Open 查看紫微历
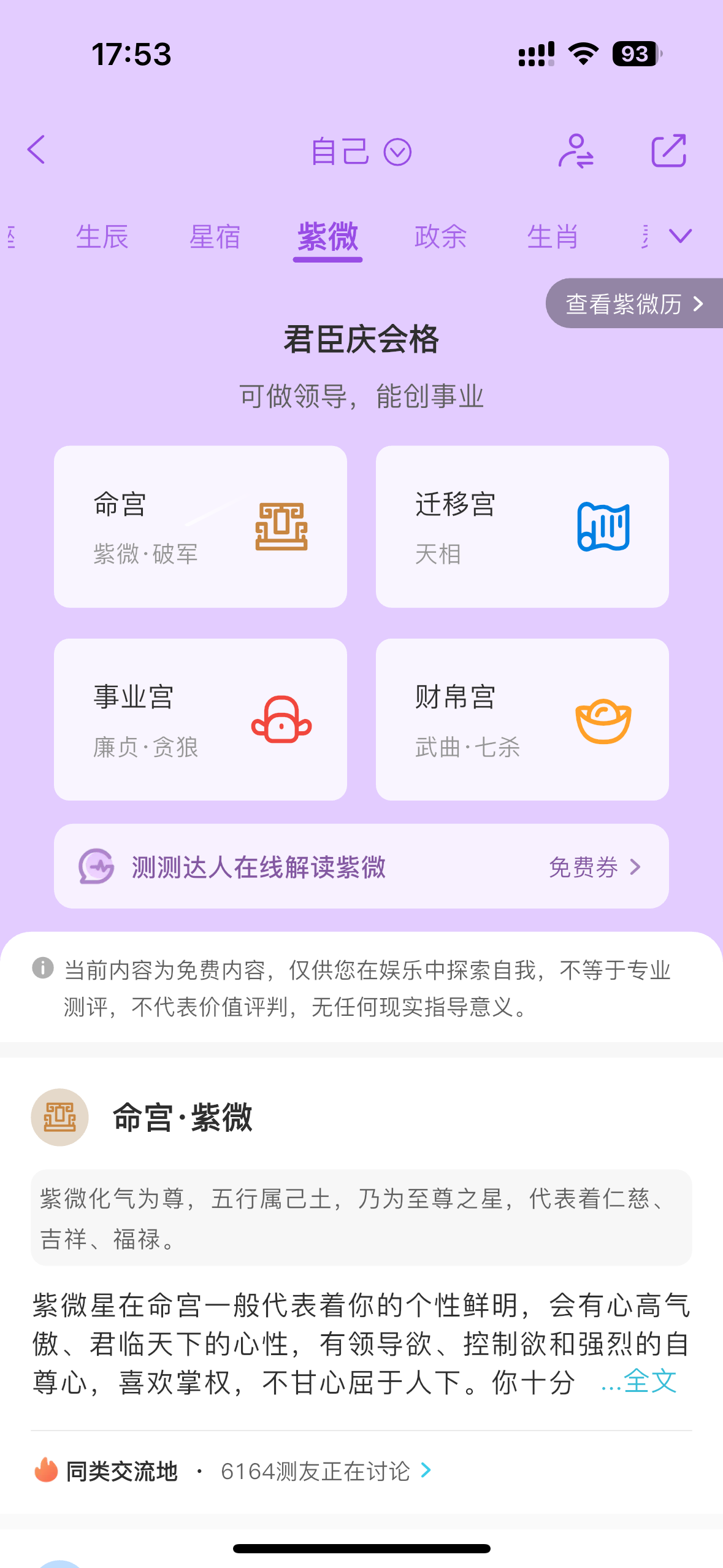This screenshot has height=1568, width=723. coord(634,304)
